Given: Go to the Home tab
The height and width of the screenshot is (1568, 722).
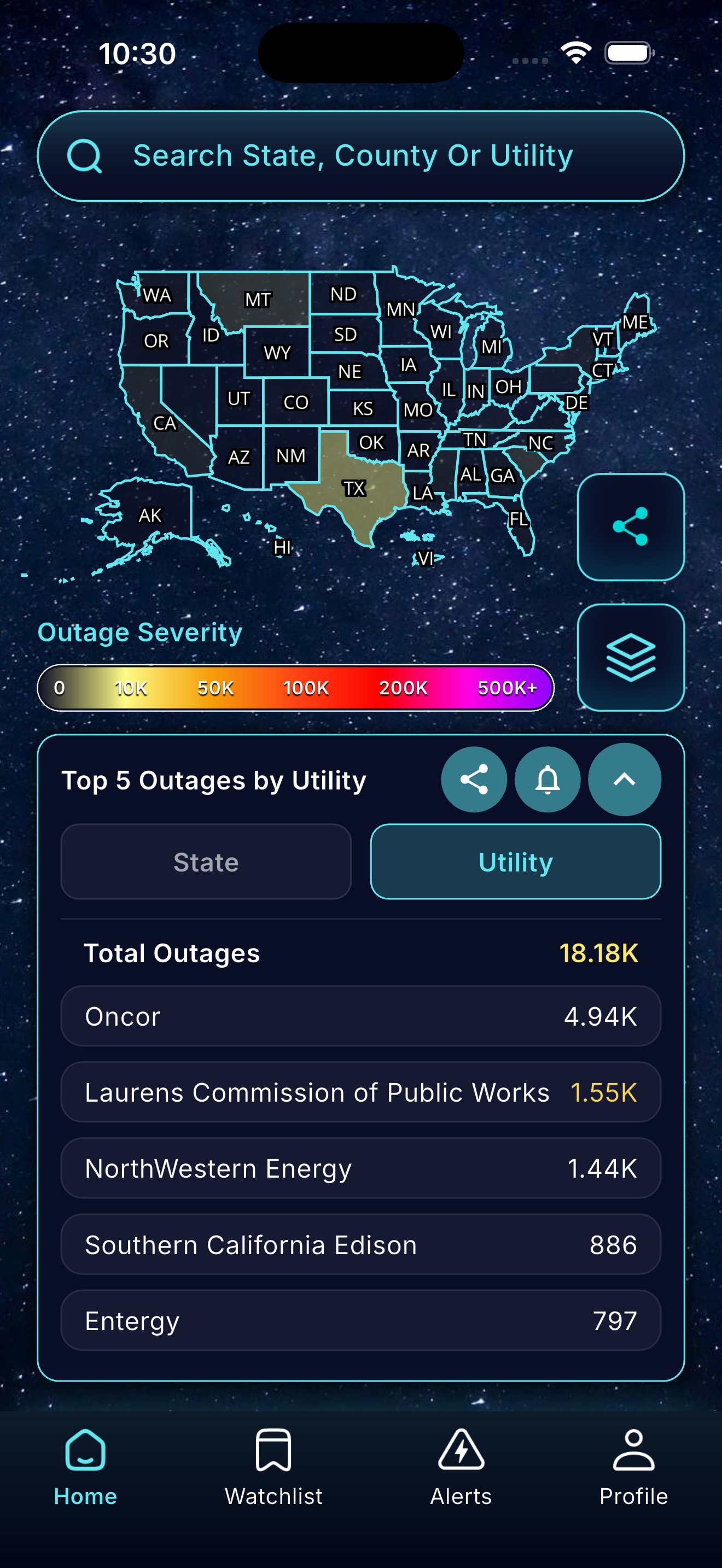Looking at the screenshot, I should tap(85, 1466).
